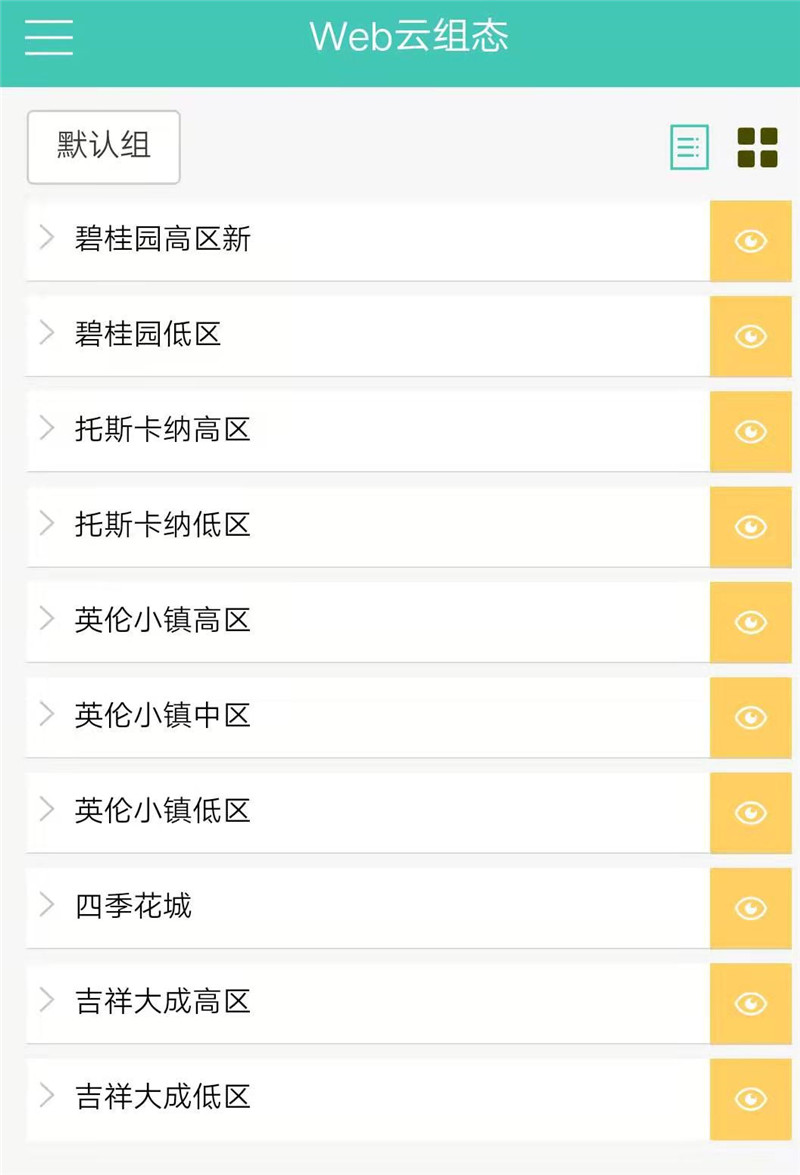
Task: Open the 英伦小镇低区 preview eye
Action: click(750, 812)
